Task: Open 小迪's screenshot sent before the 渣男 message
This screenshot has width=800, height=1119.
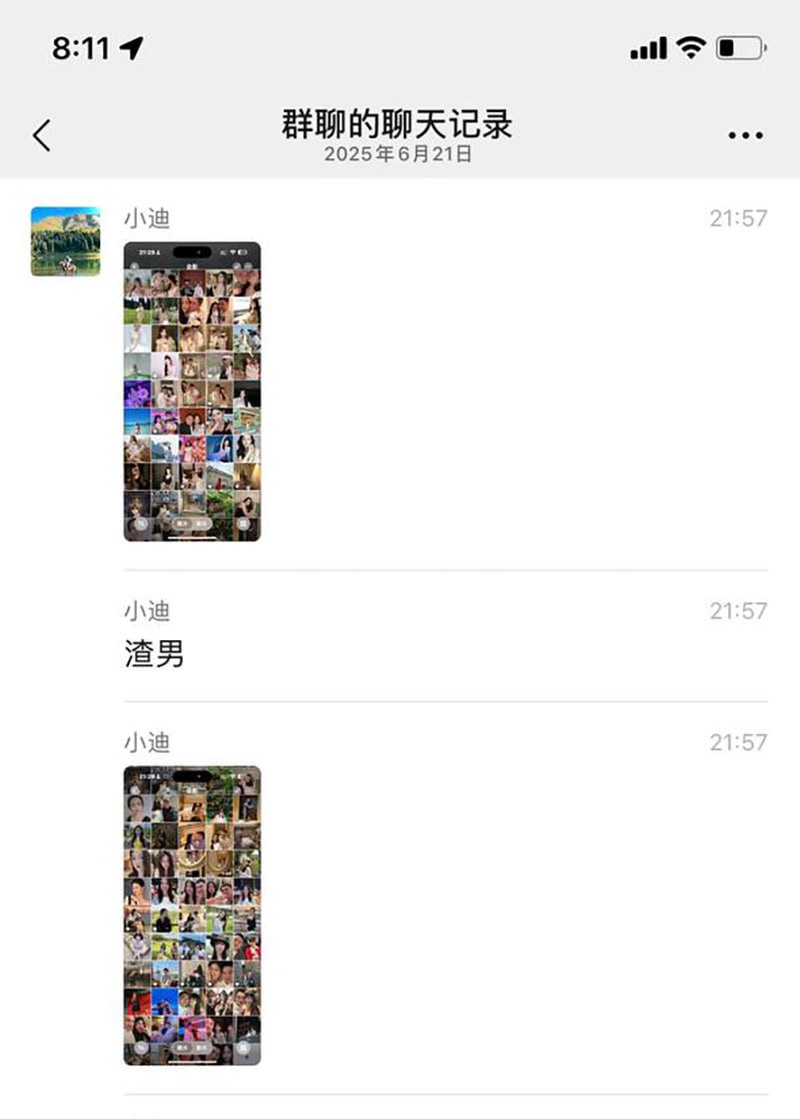Action: 192,391
